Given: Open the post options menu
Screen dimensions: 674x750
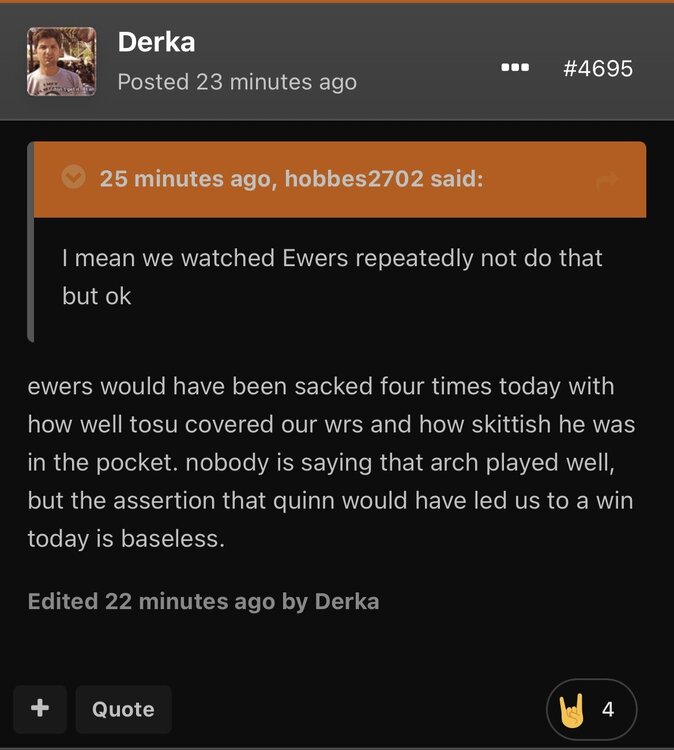Looking at the screenshot, I should coord(514,68).
